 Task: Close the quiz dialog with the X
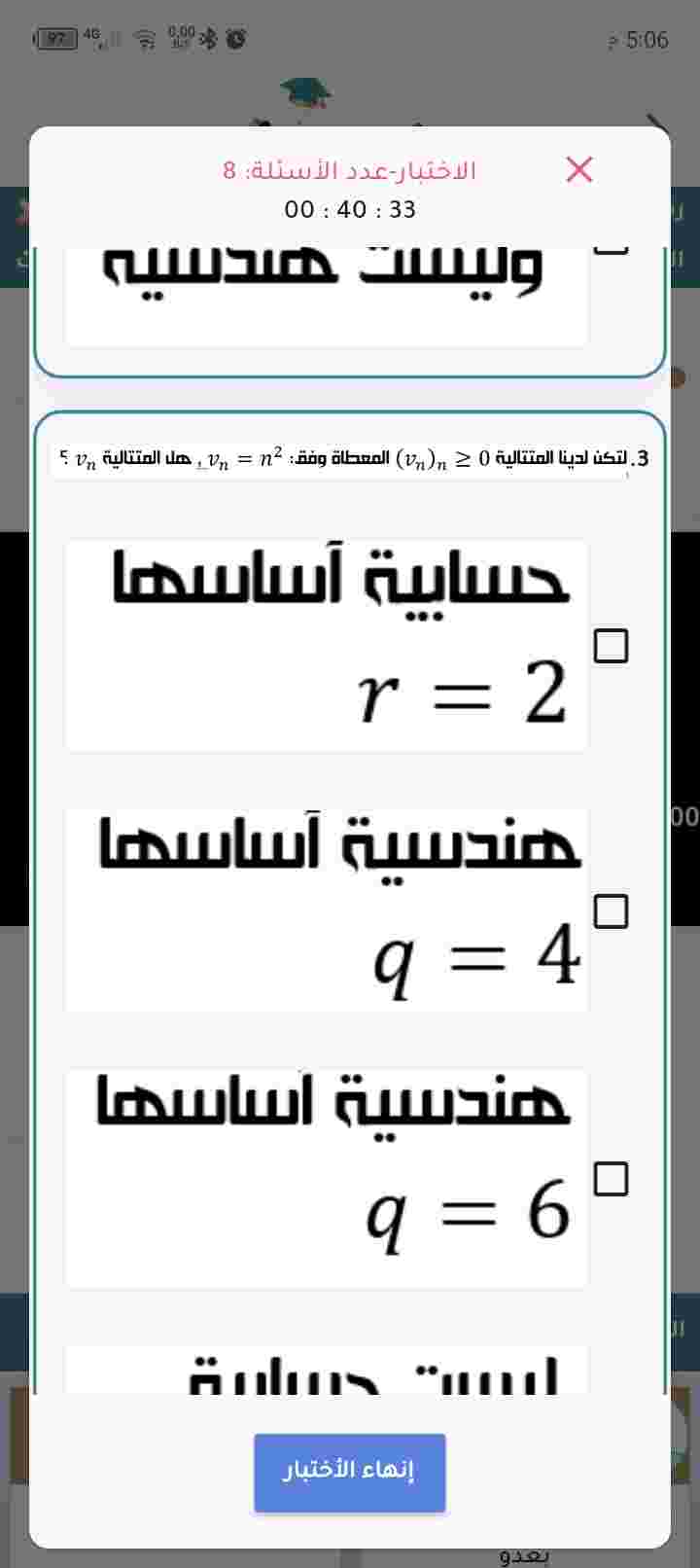click(579, 169)
